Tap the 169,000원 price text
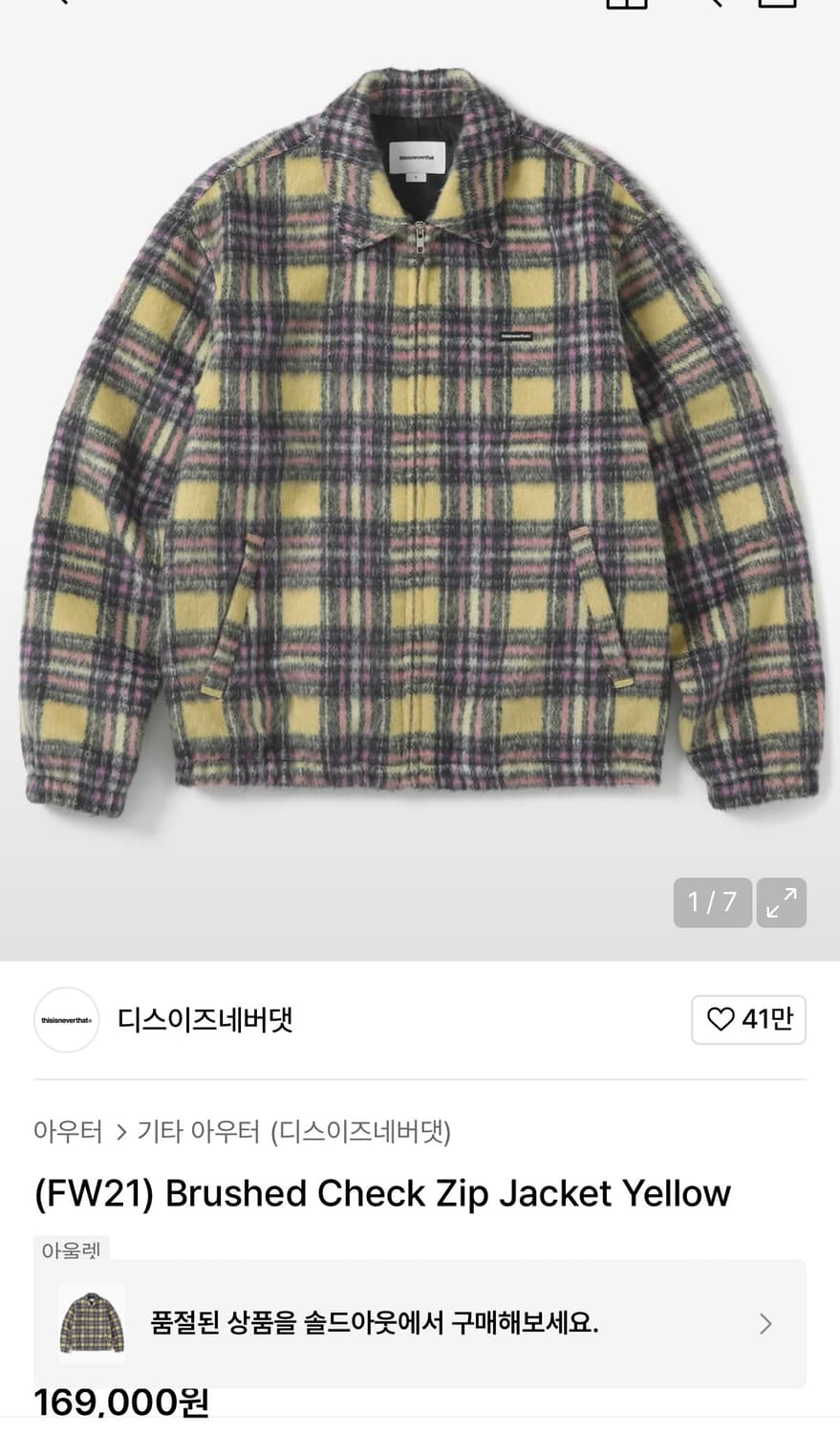The image size is (840, 1434). [119, 1402]
